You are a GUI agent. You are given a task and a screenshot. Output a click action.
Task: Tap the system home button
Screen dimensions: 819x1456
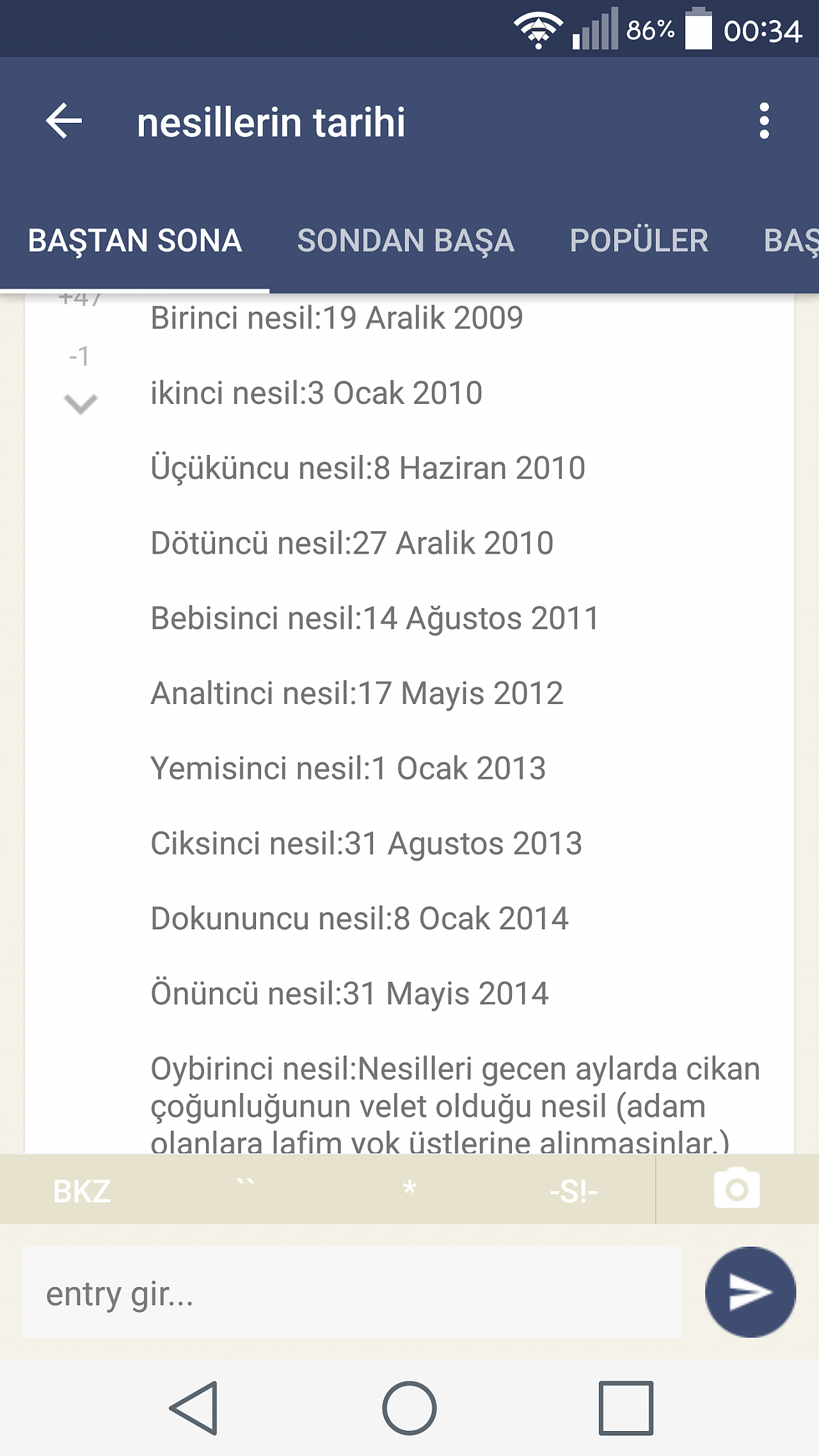pos(409,1408)
